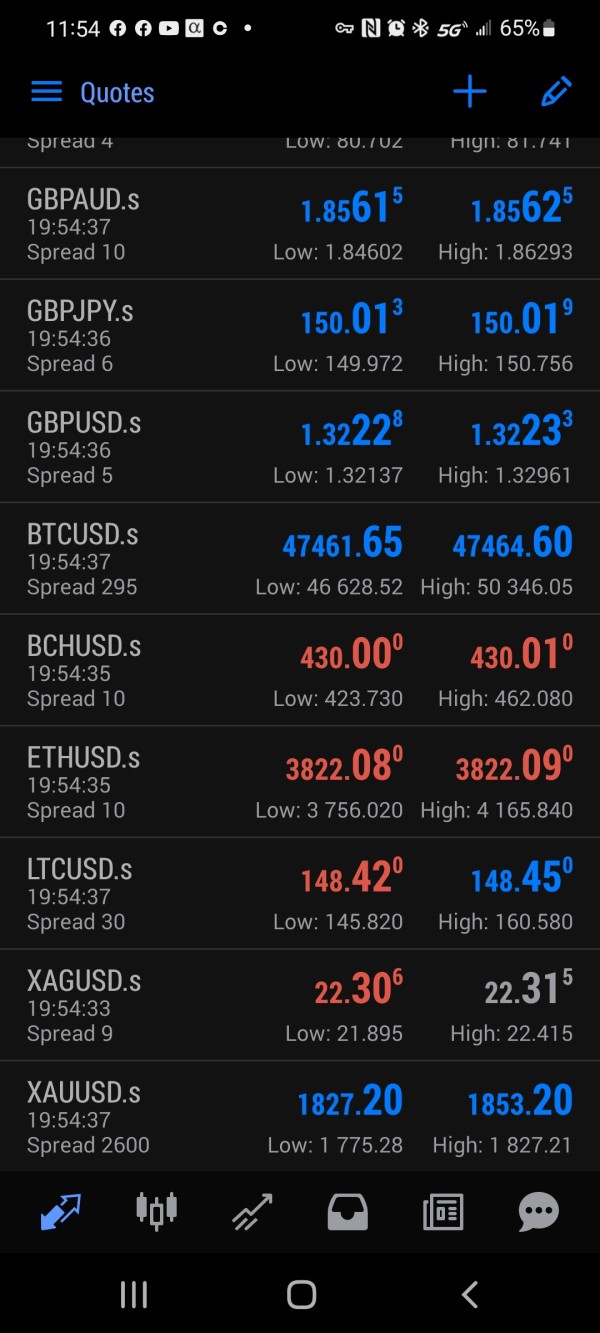The width and height of the screenshot is (600, 1333).
Task: Open the BCHUSD.s quote row
Action: [x=300, y=671]
